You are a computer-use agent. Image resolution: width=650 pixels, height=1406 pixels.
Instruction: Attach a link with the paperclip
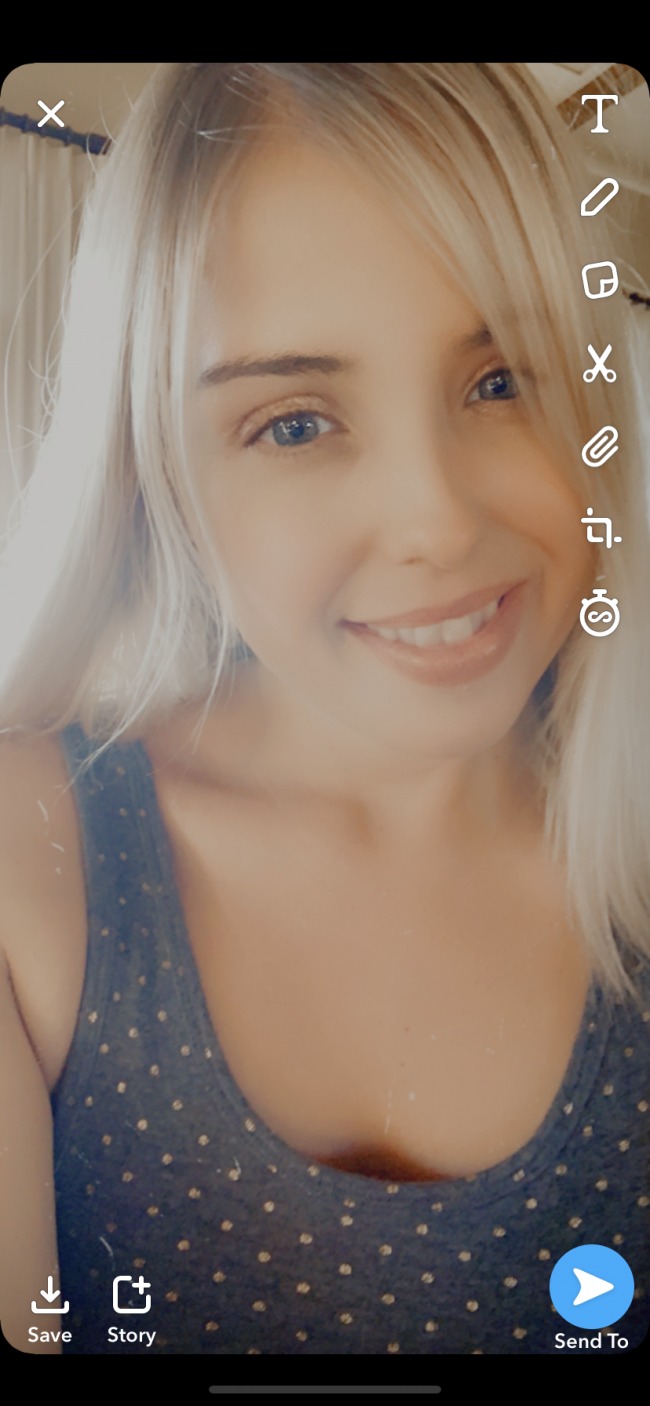(x=599, y=446)
